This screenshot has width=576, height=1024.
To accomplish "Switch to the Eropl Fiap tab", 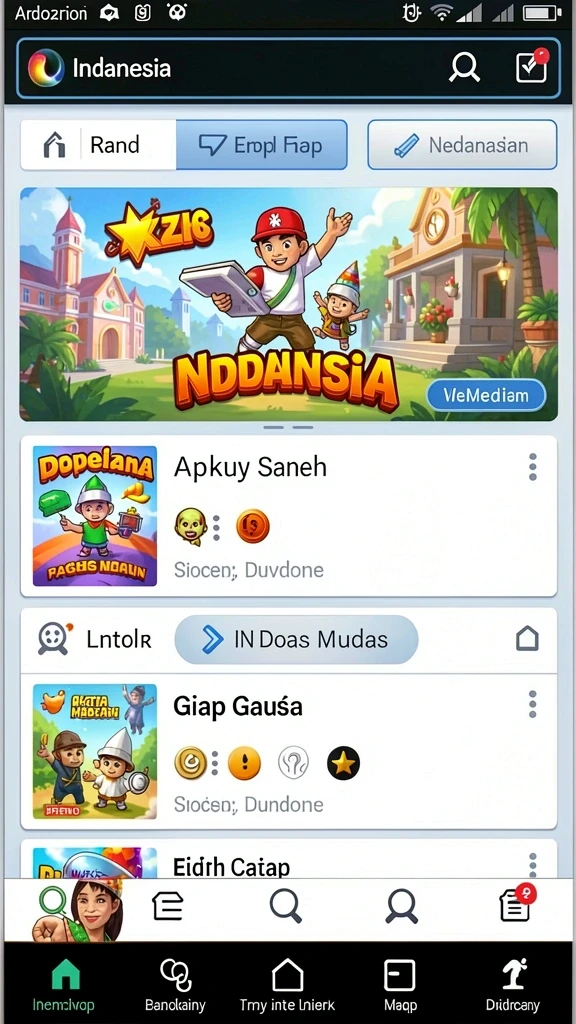I will [261, 145].
